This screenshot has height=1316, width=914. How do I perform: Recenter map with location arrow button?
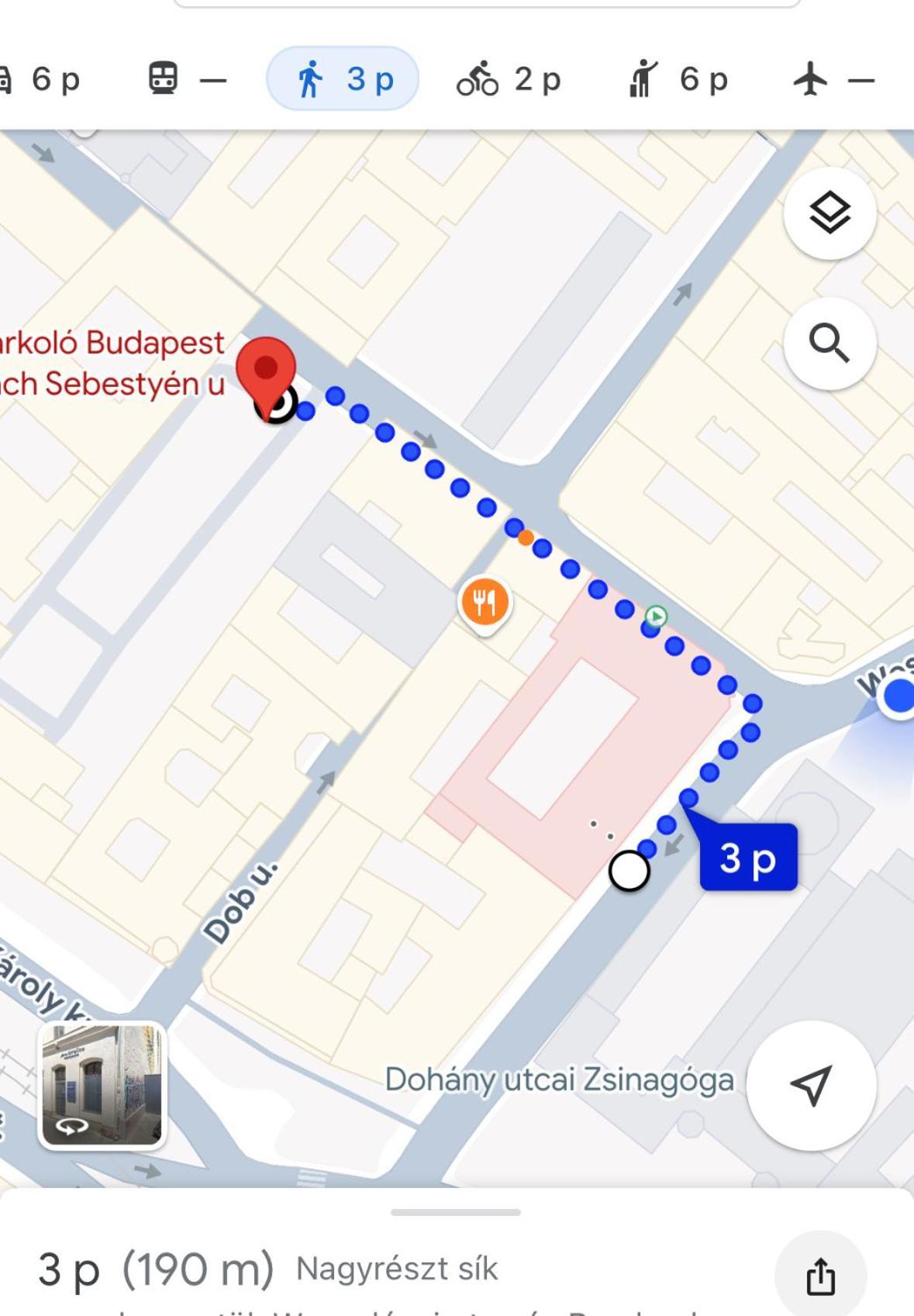coord(811,1085)
